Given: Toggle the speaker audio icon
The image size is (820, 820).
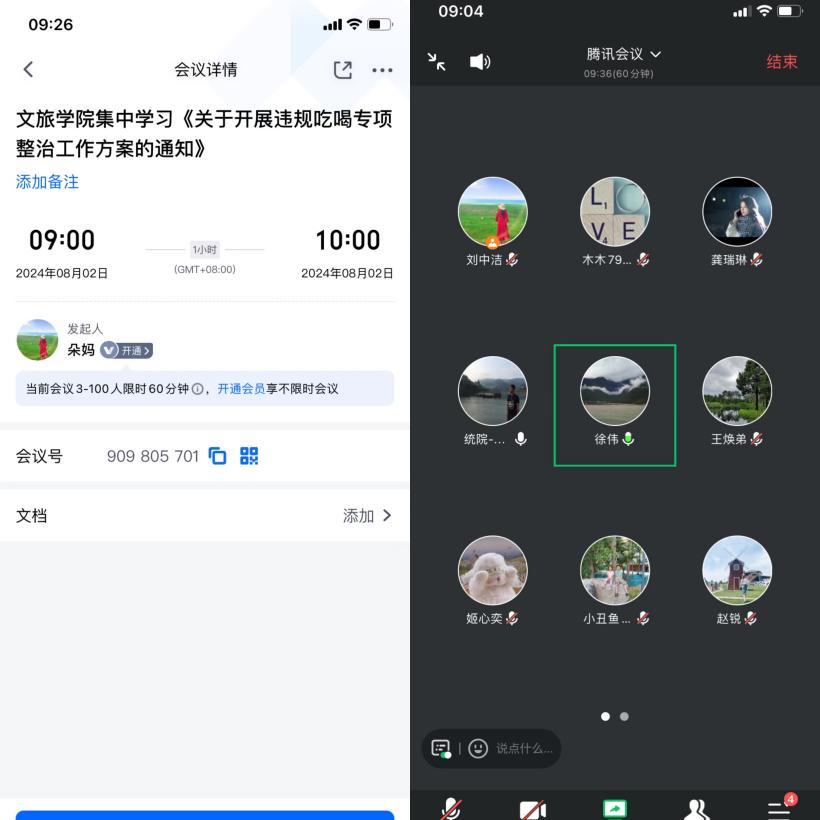Looking at the screenshot, I should 480,62.
